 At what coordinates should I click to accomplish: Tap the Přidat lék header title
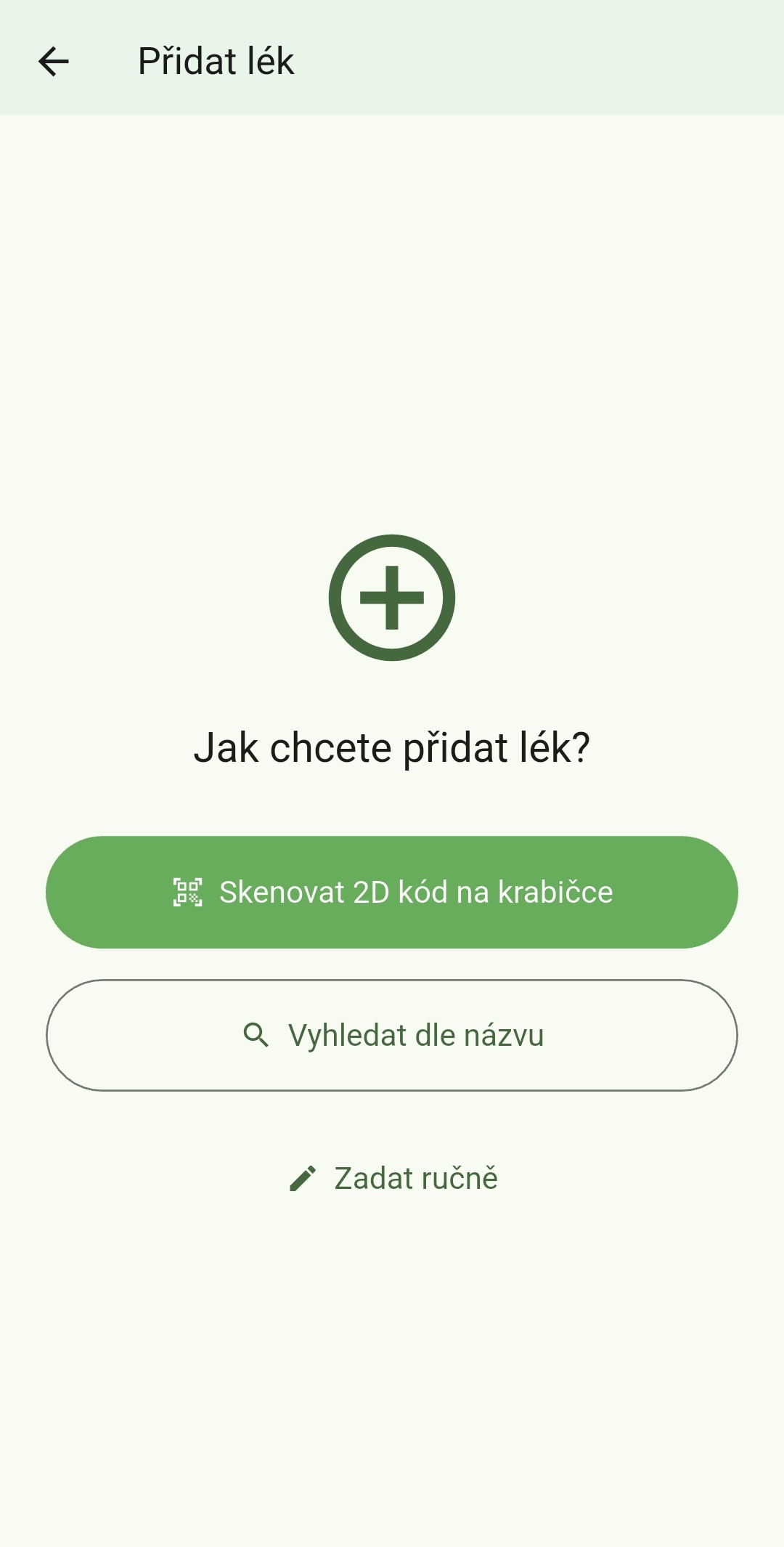pos(216,62)
